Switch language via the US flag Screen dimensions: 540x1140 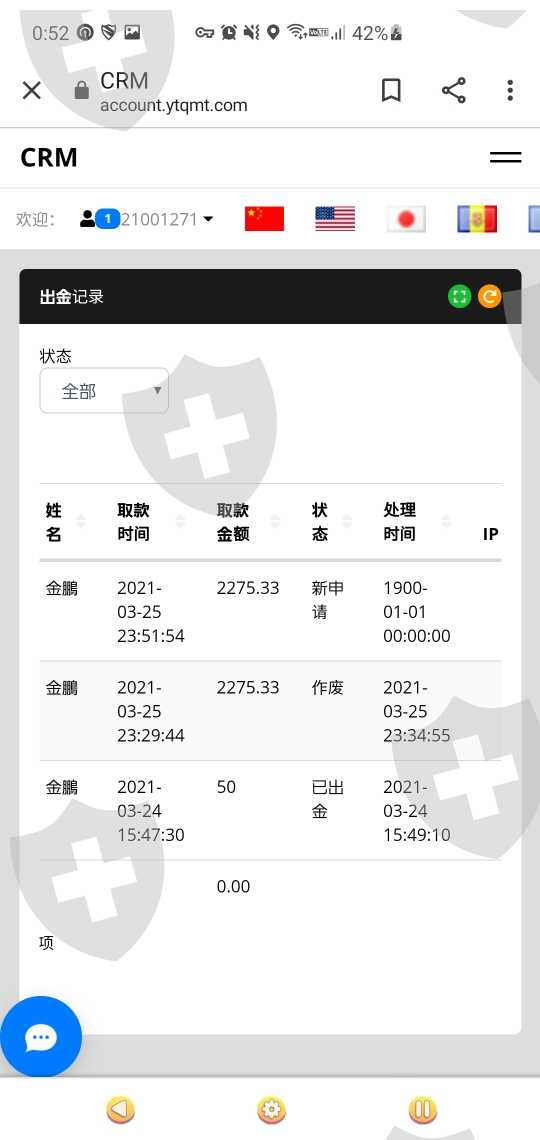pos(335,219)
